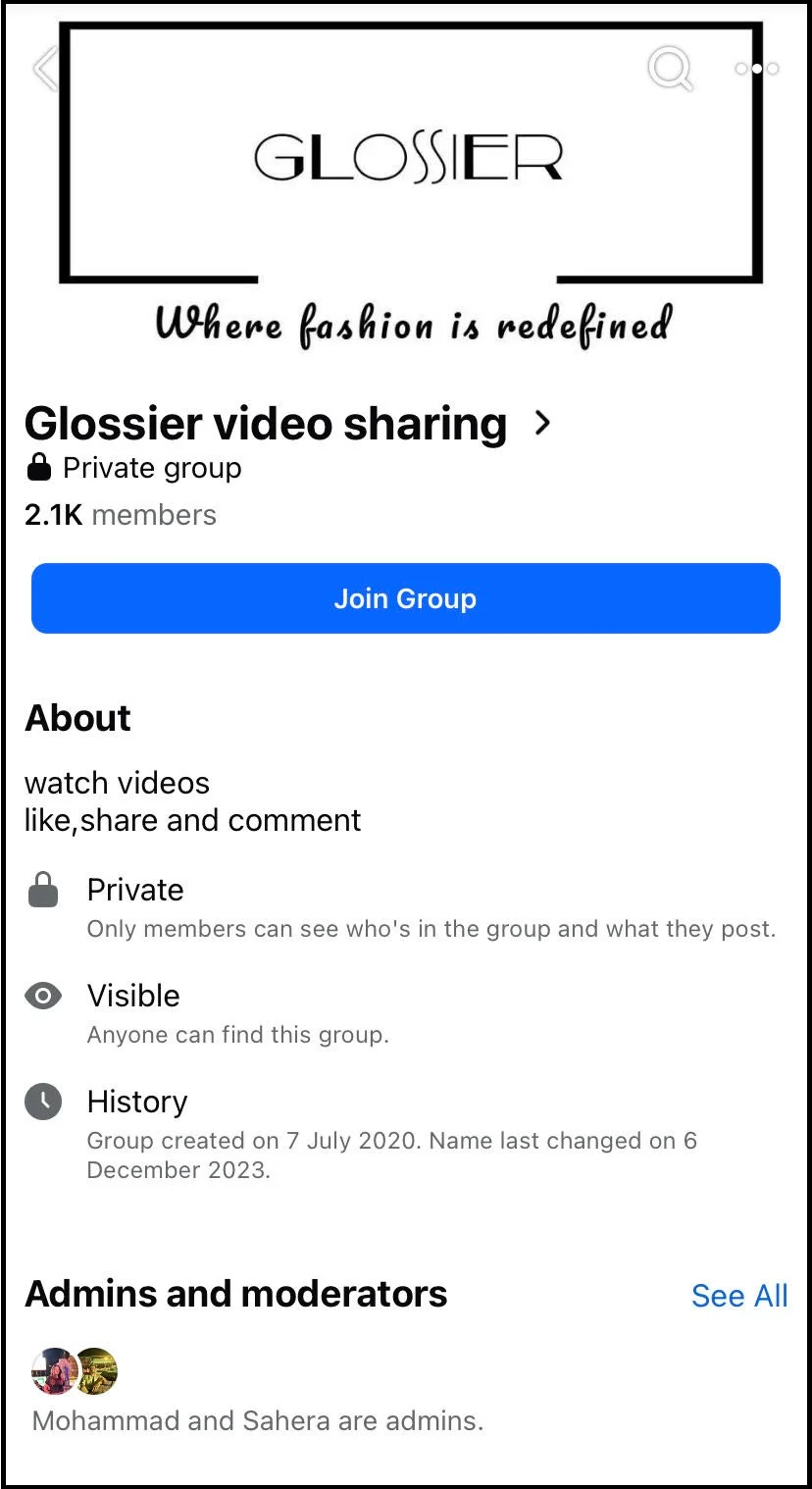The height and width of the screenshot is (1489, 812).
Task: Open Glossier video sharing group details
Action: point(288,424)
